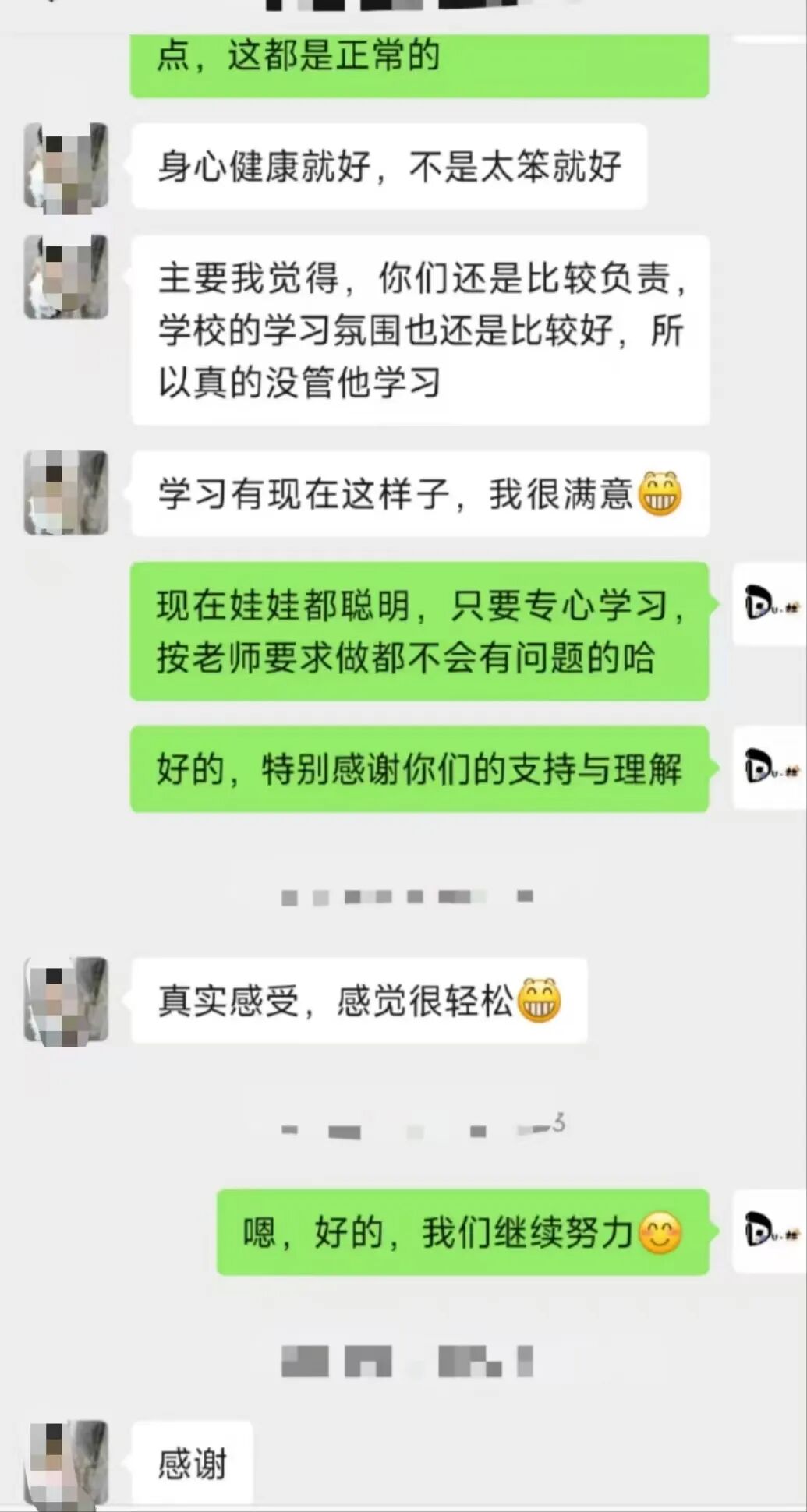Tap the bubble 好的，特别感谢你们的支持与理解
Viewport: 807px width, 1512px height.
[x=421, y=770]
